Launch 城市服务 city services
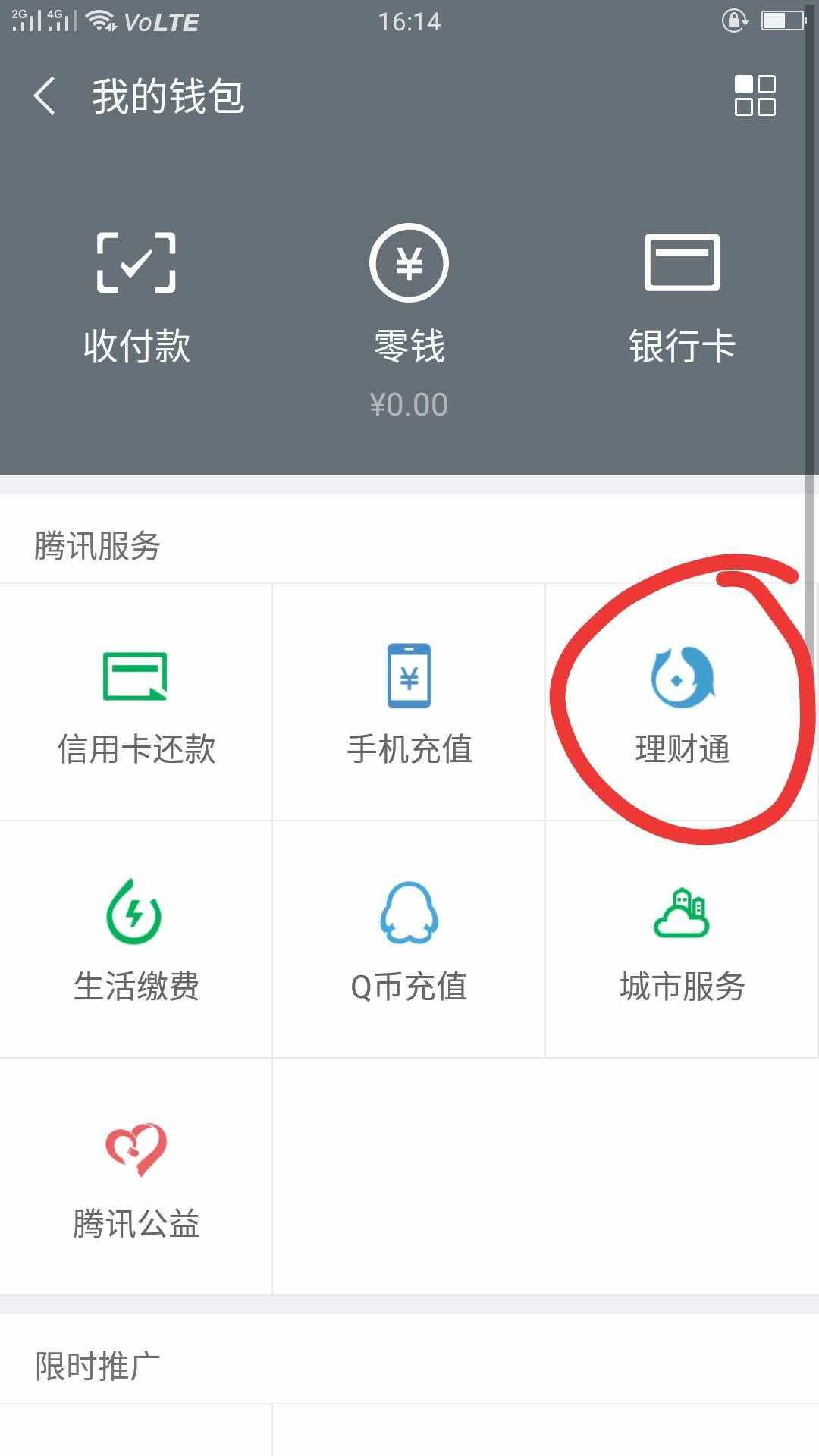This screenshot has height=1456, width=819. coord(682,940)
